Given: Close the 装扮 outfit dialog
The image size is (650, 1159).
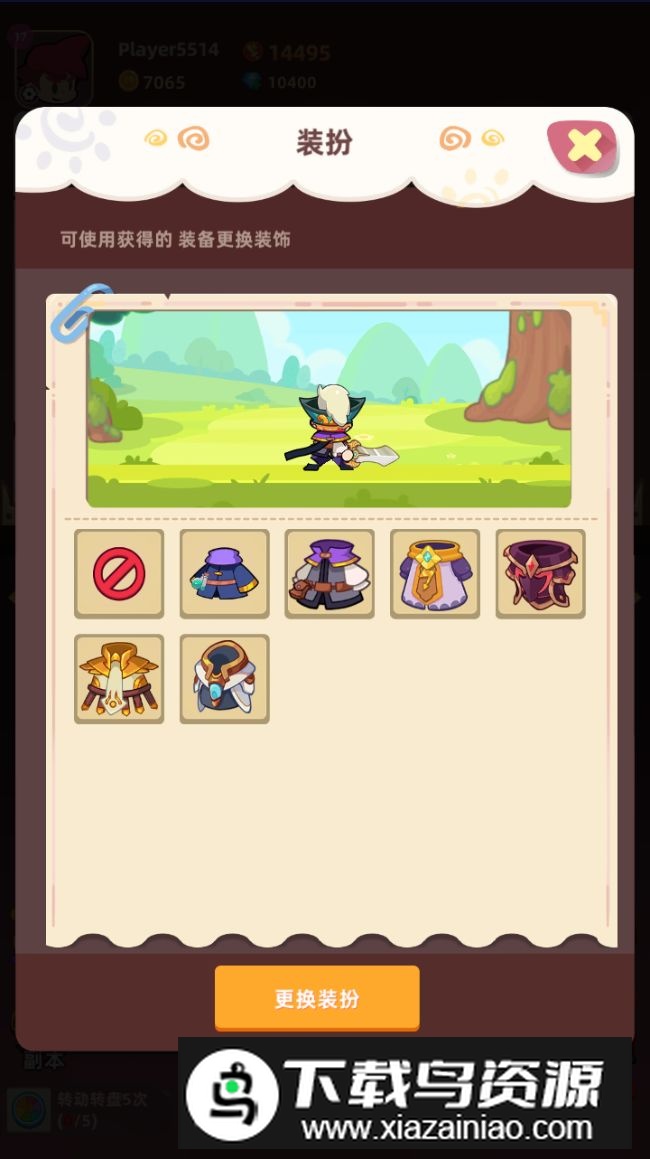Looking at the screenshot, I should [x=585, y=148].
